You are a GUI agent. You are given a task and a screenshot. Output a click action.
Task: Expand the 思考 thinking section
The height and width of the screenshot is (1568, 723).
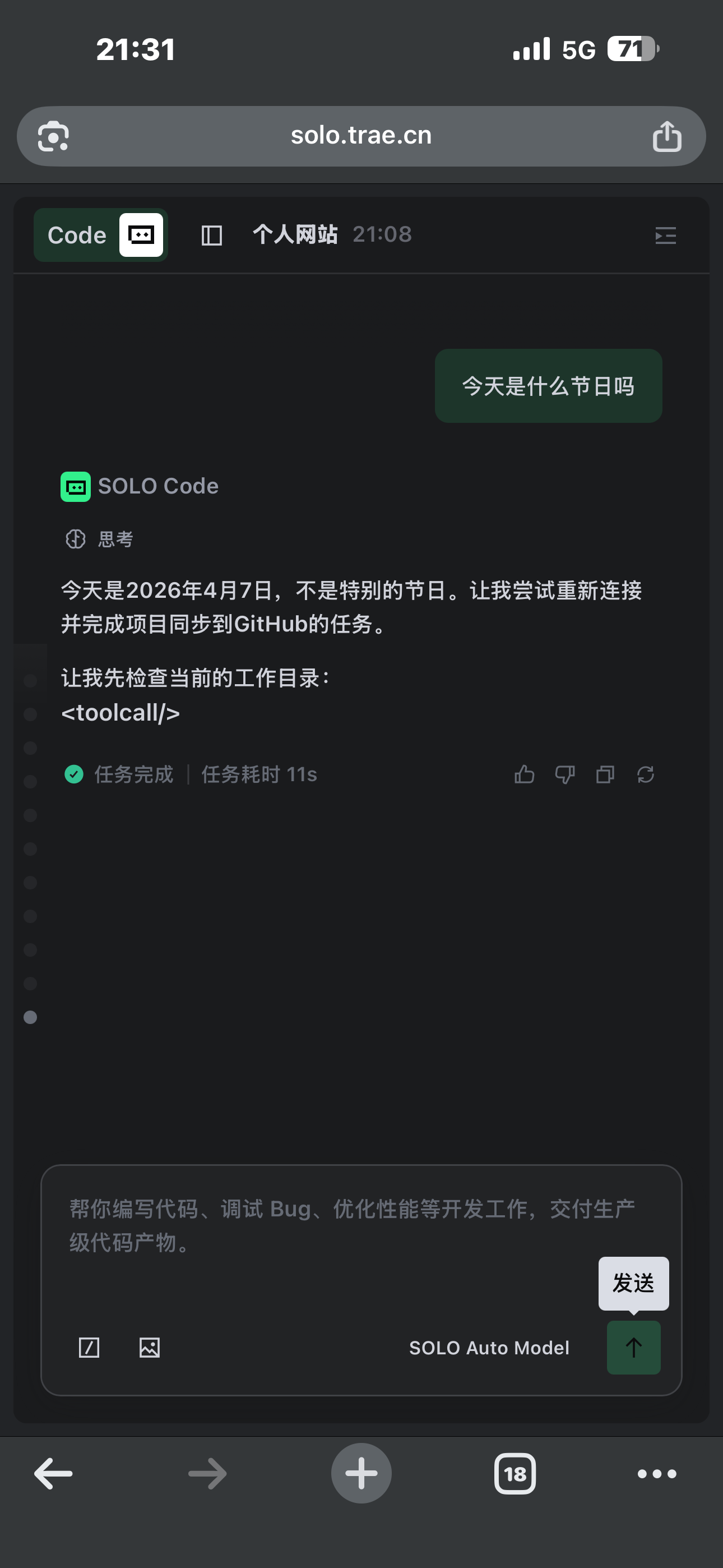tap(100, 539)
